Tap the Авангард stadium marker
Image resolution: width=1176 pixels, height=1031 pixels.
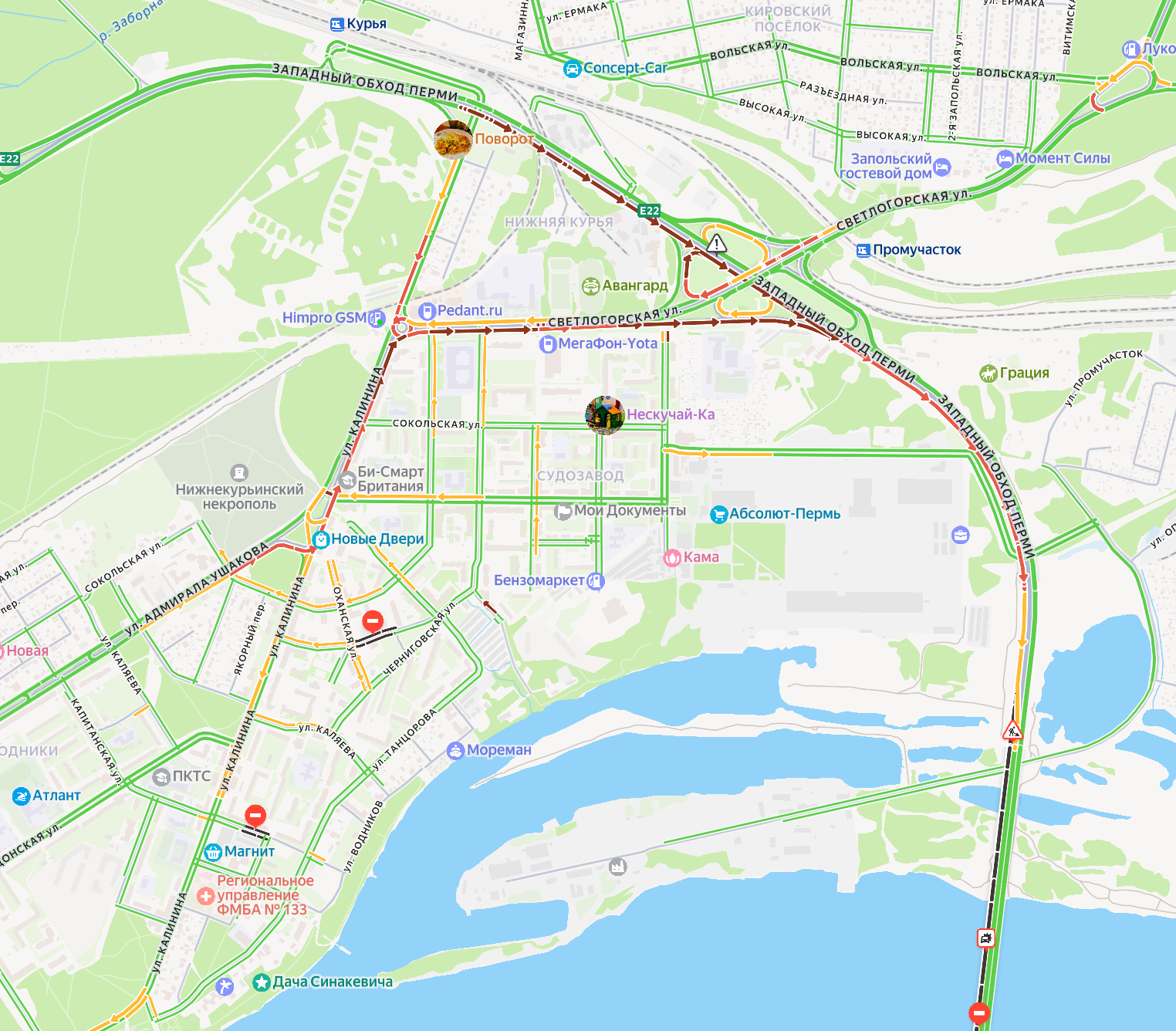590,286
